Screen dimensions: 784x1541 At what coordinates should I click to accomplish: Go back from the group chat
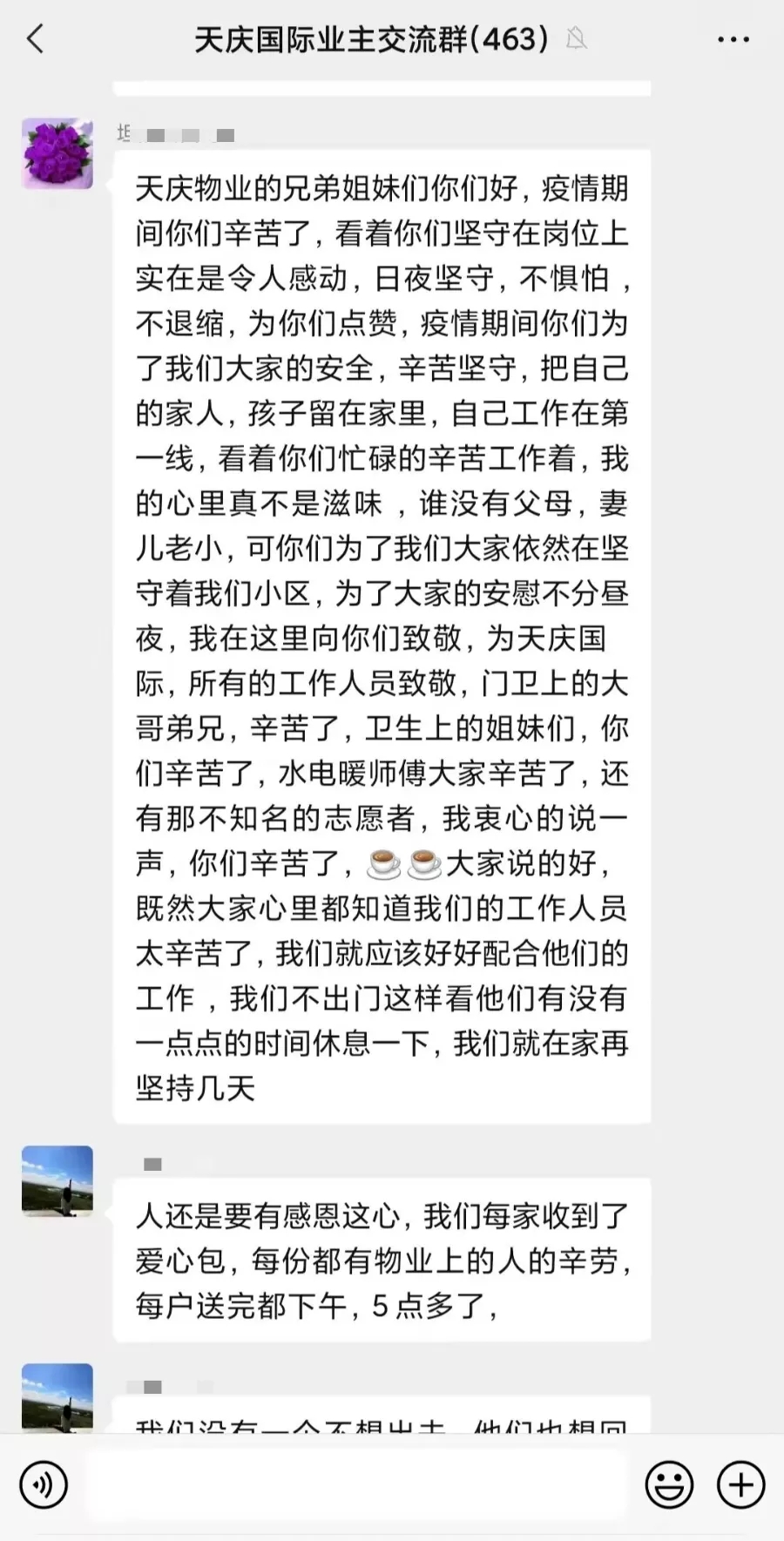tap(36, 39)
